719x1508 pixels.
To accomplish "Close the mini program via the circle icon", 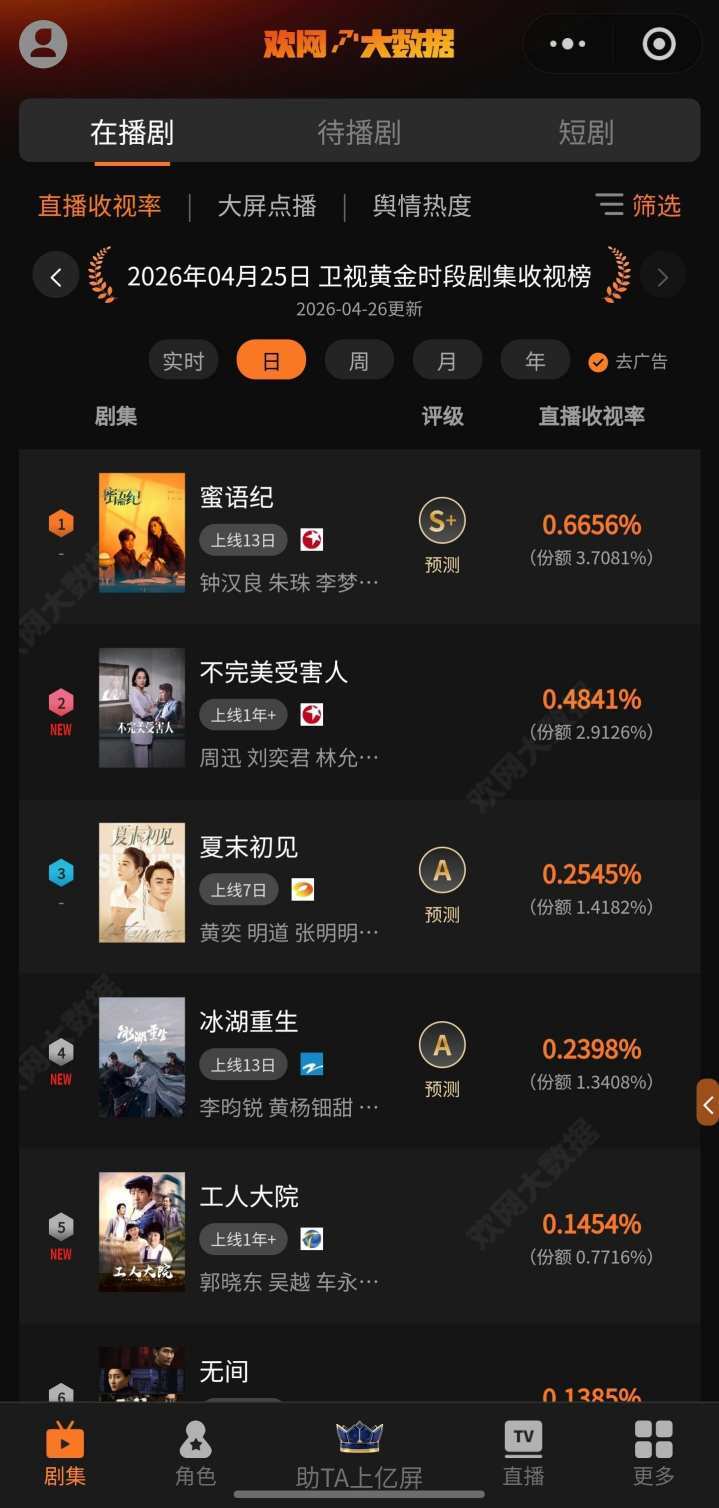I will click(x=658, y=44).
